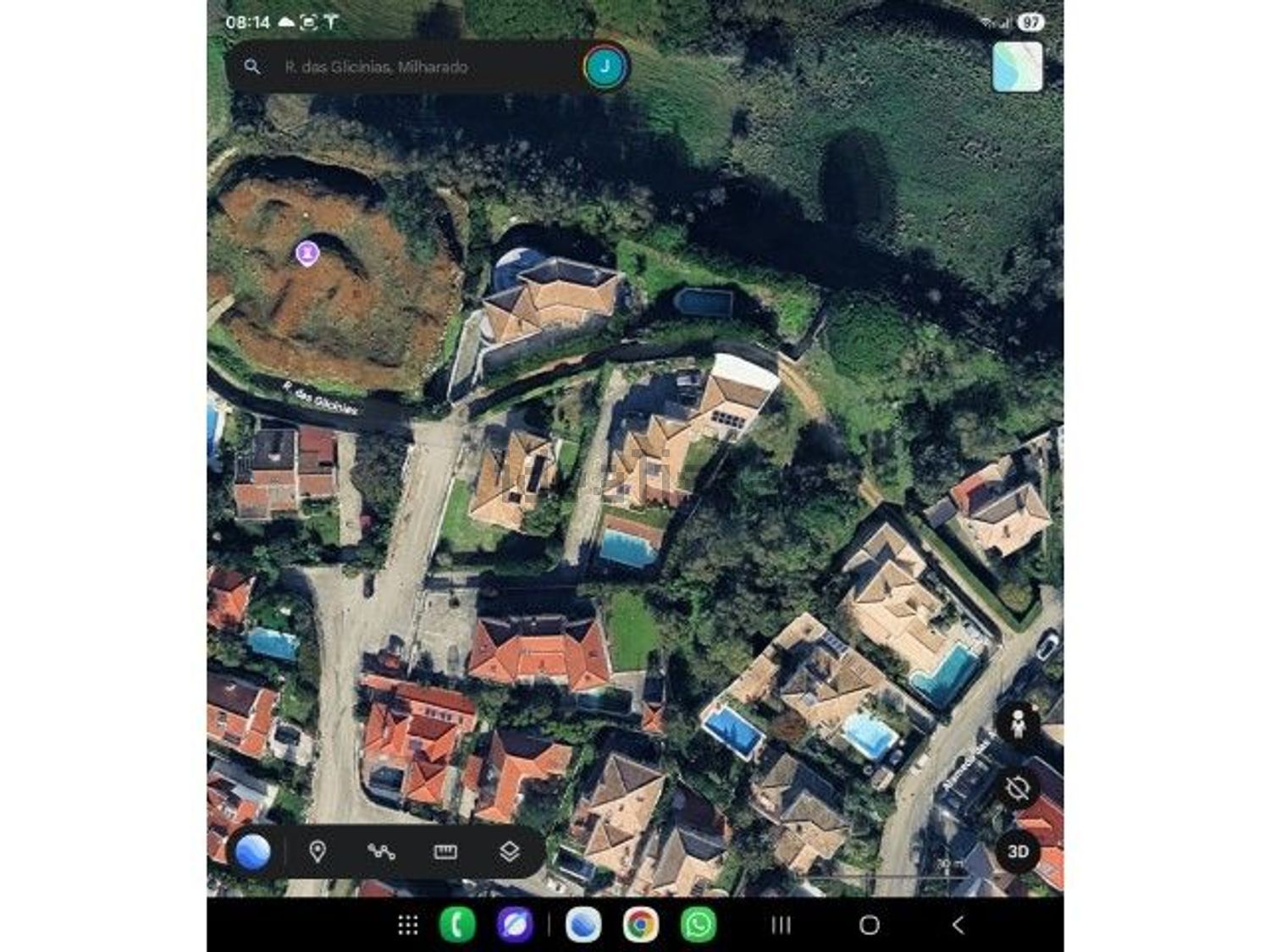Tap the blue globe button
The width and height of the screenshot is (1270, 952).
click(252, 851)
